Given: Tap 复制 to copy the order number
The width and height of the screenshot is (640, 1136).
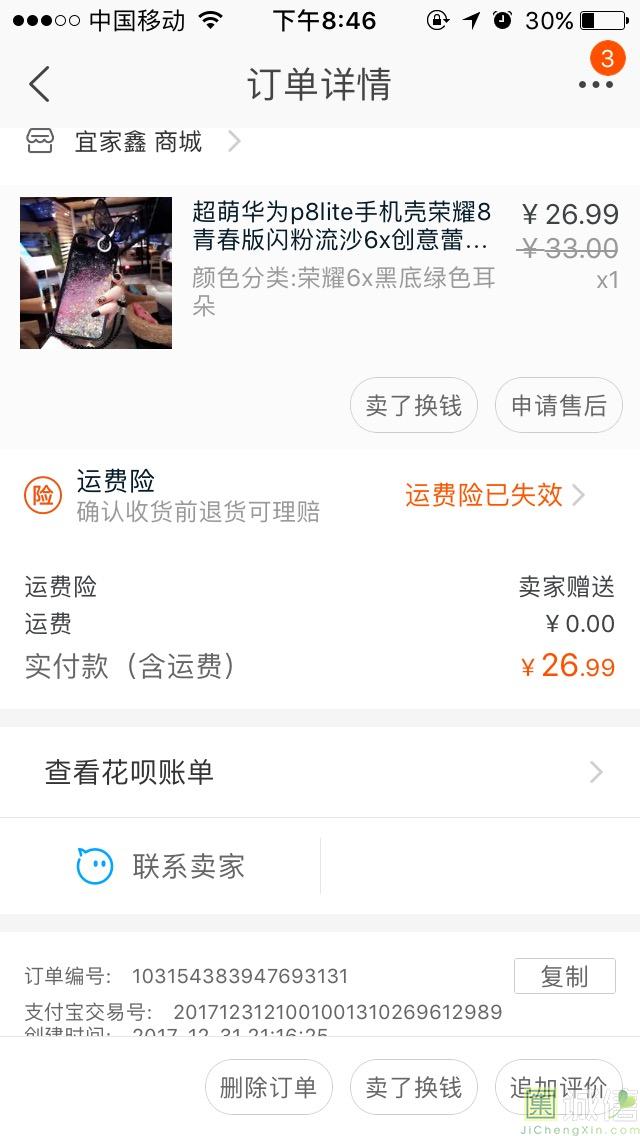Looking at the screenshot, I should 564,976.
